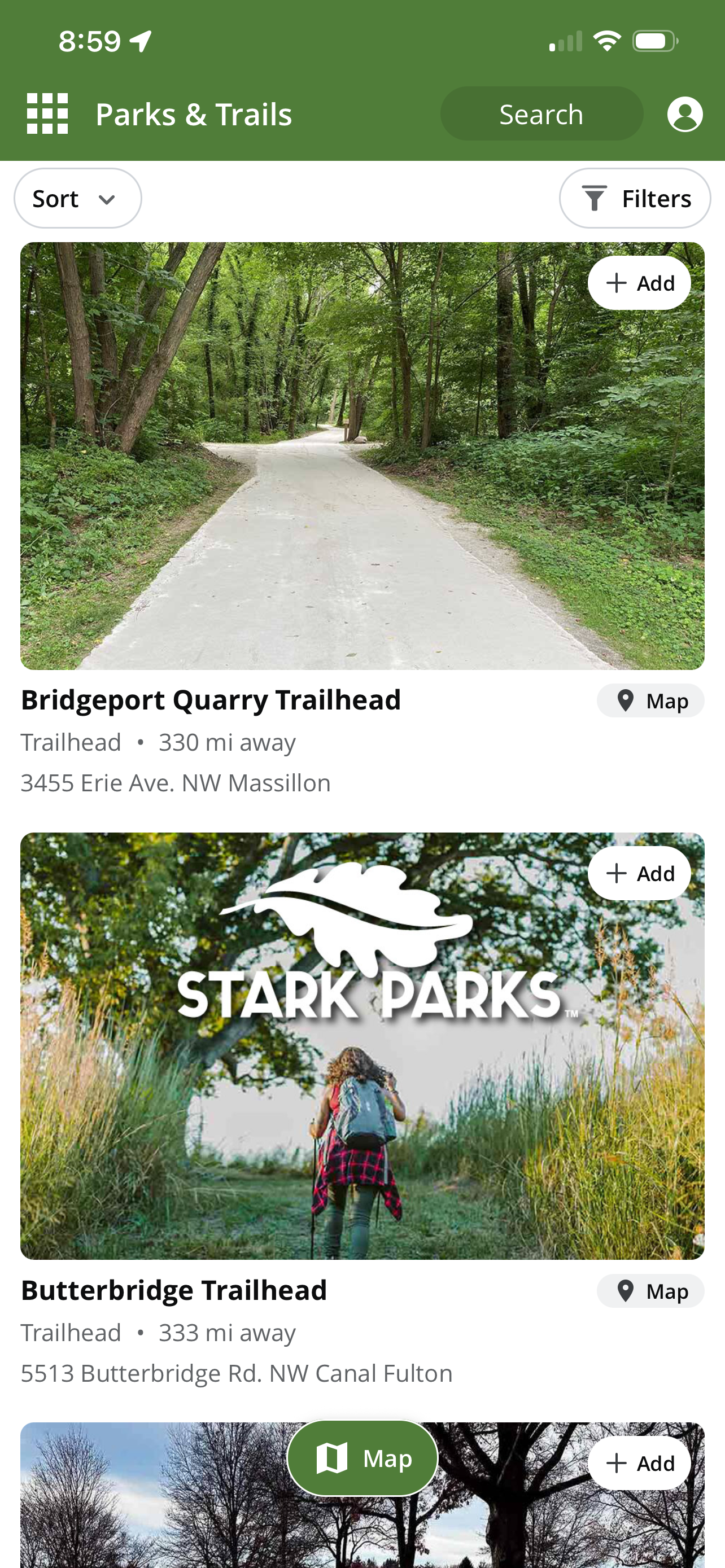The width and height of the screenshot is (725, 1568).
Task: Open Butterbridge Trailhead photo card
Action: coord(362,1046)
